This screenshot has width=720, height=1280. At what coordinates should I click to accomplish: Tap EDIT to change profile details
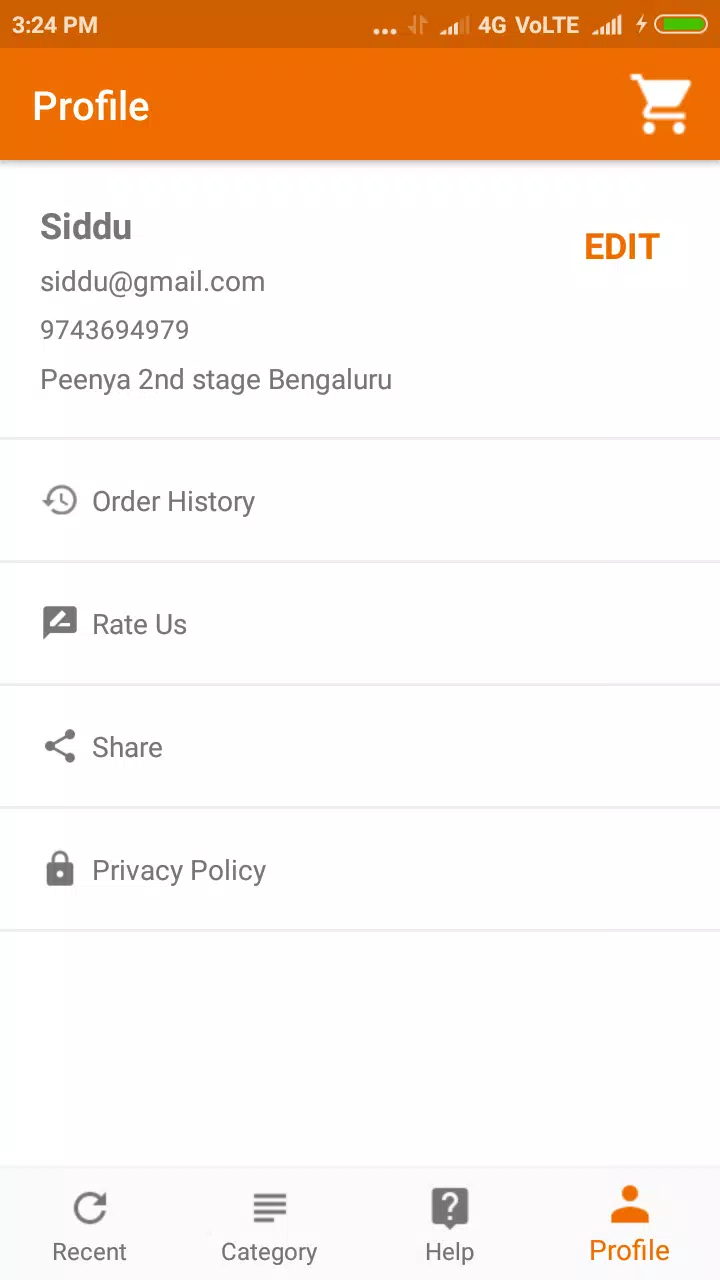pyautogui.click(x=622, y=247)
